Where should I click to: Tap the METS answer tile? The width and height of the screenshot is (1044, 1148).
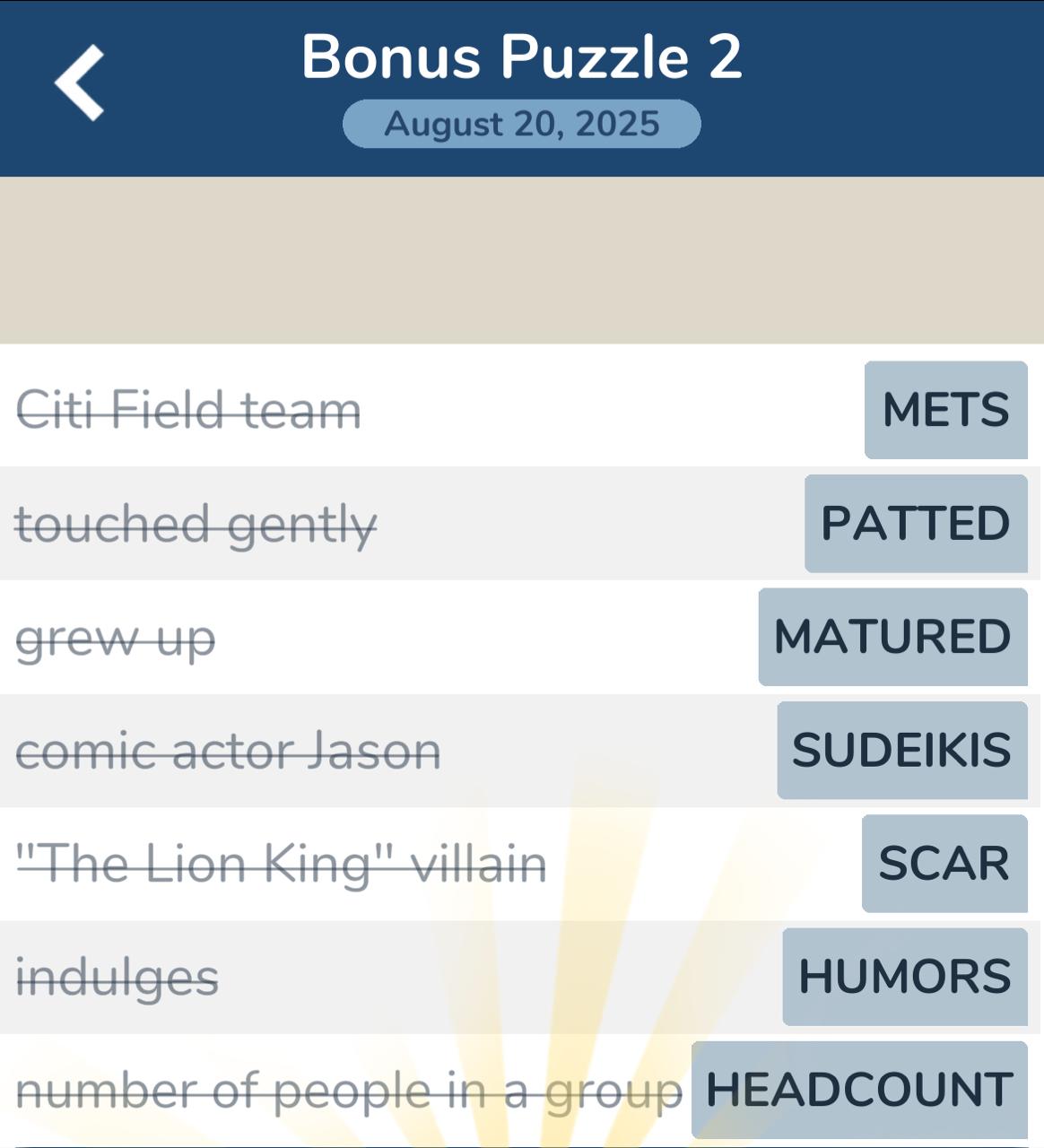[945, 410]
